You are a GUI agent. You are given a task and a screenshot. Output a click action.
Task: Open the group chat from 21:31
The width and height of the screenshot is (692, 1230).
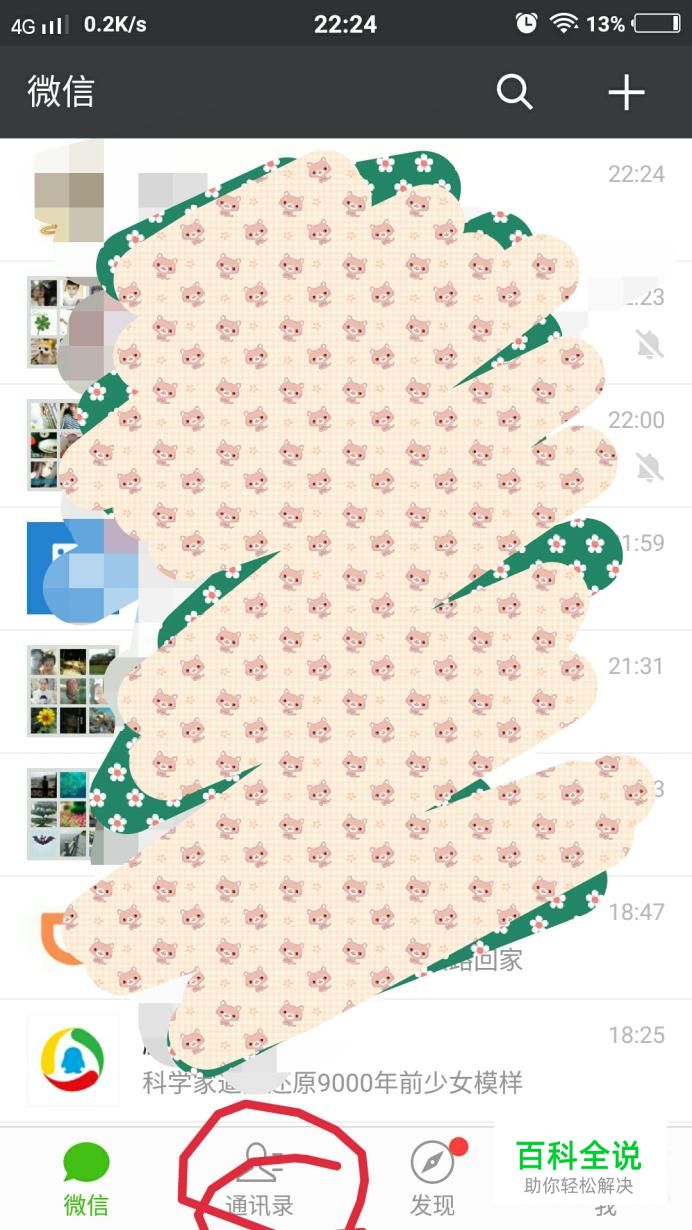pyautogui.click(x=636, y=692)
